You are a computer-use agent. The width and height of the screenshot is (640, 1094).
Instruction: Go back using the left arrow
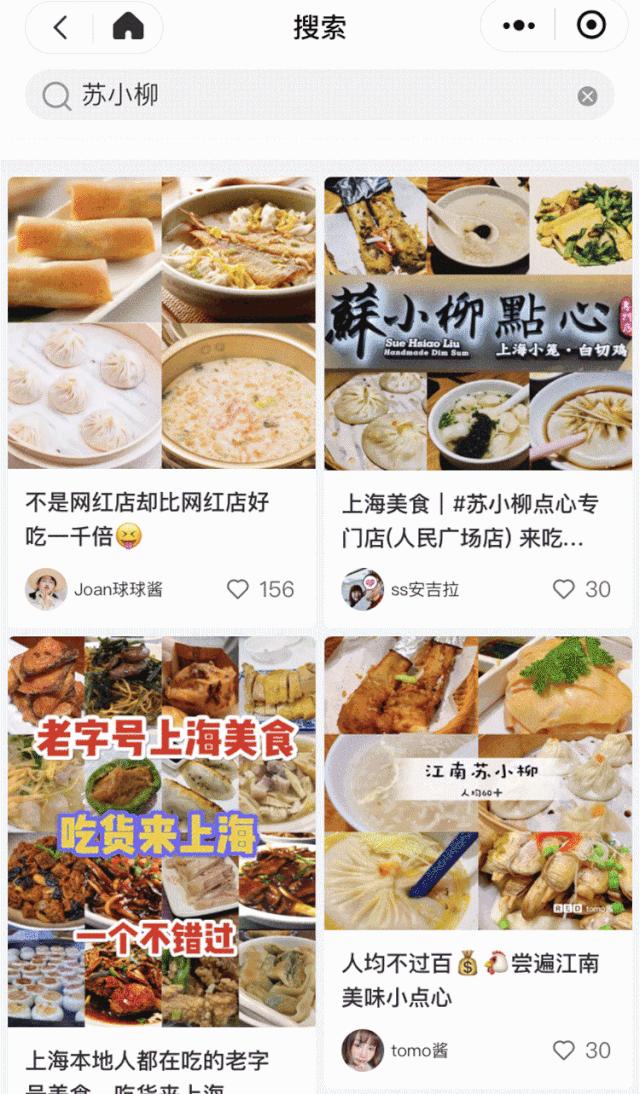pos(61,27)
